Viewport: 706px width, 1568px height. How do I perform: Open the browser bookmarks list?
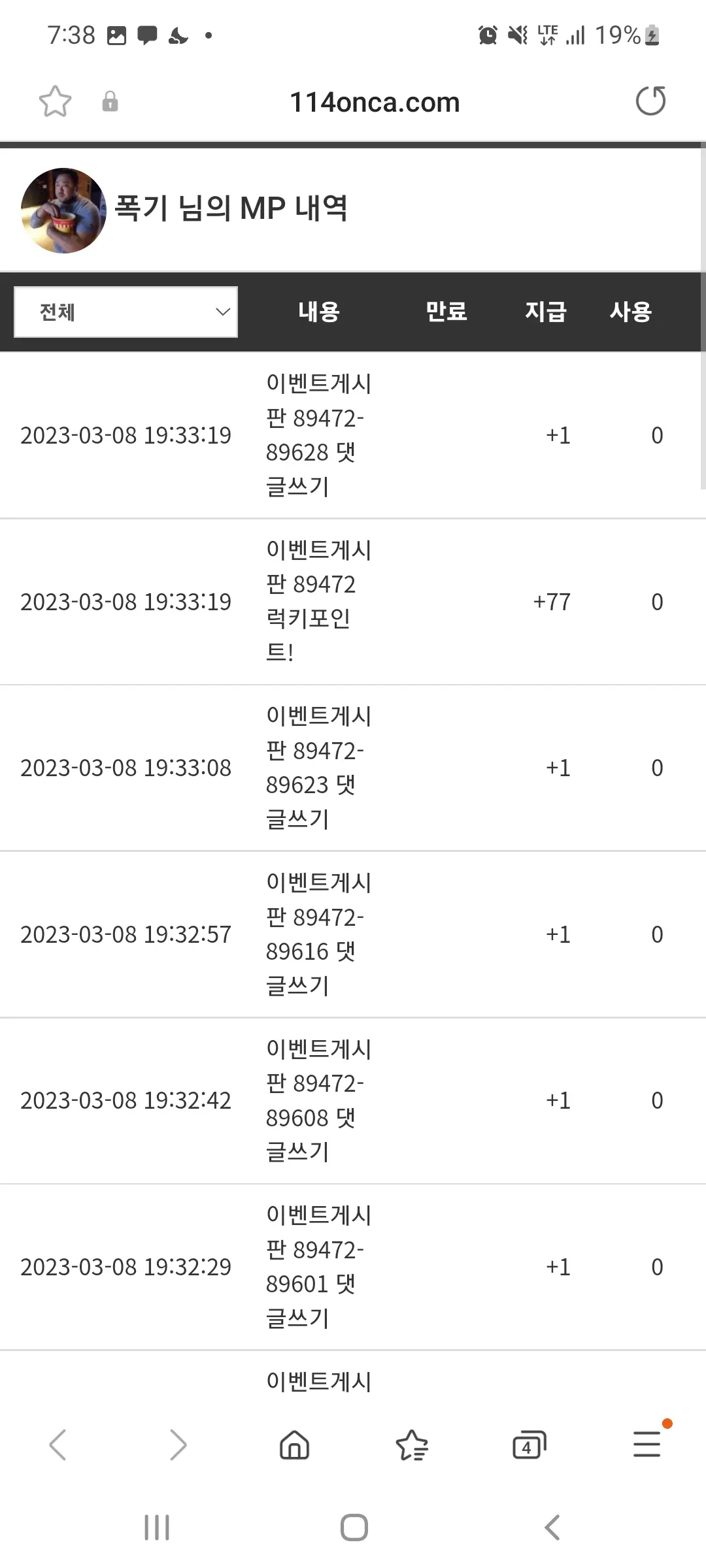[412, 1445]
